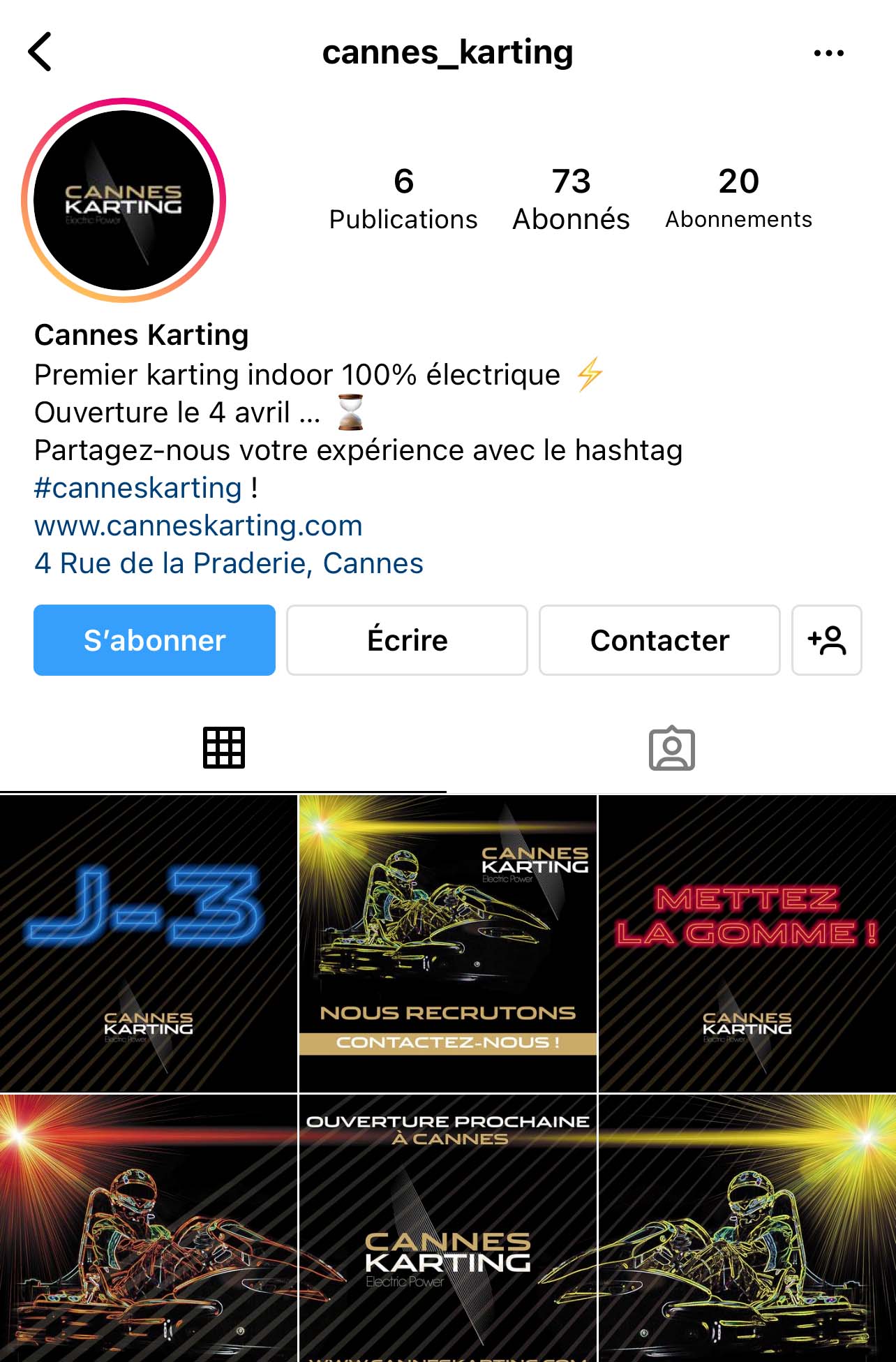Switch to the tagged photos tab
The image size is (896, 1362).
click(x=671, y=748)
